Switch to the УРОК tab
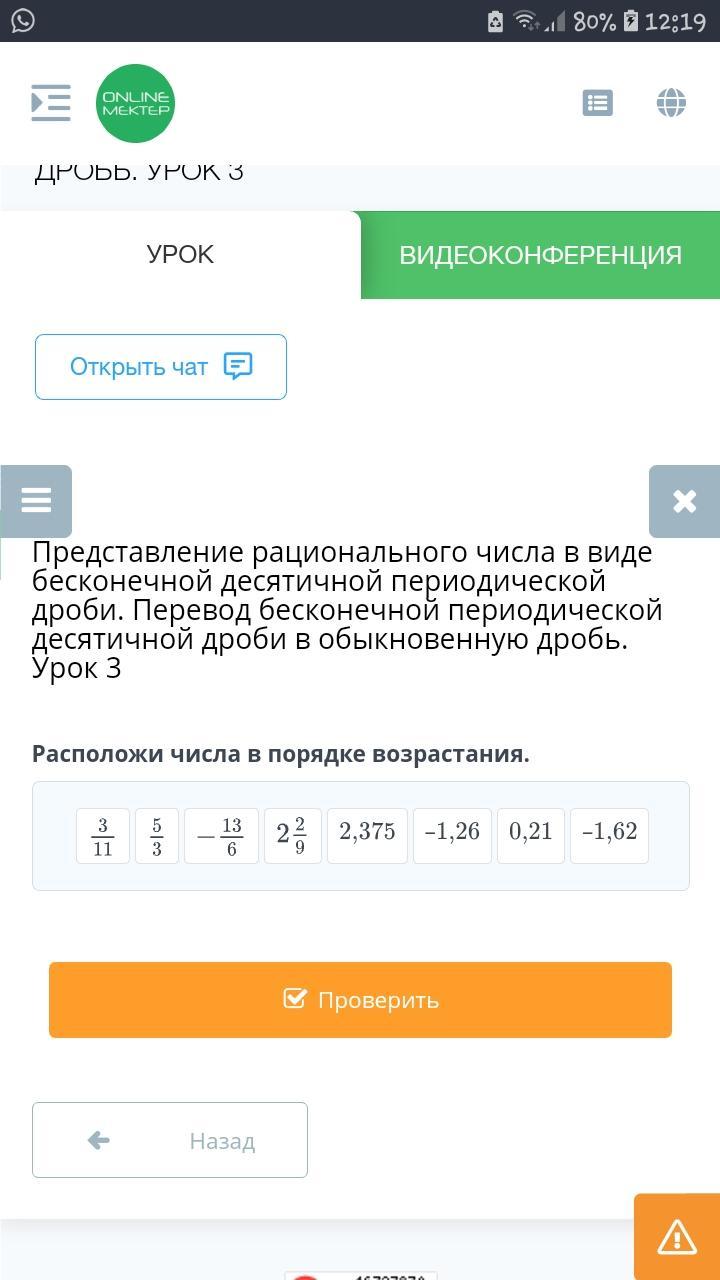 tap(180, 255)
